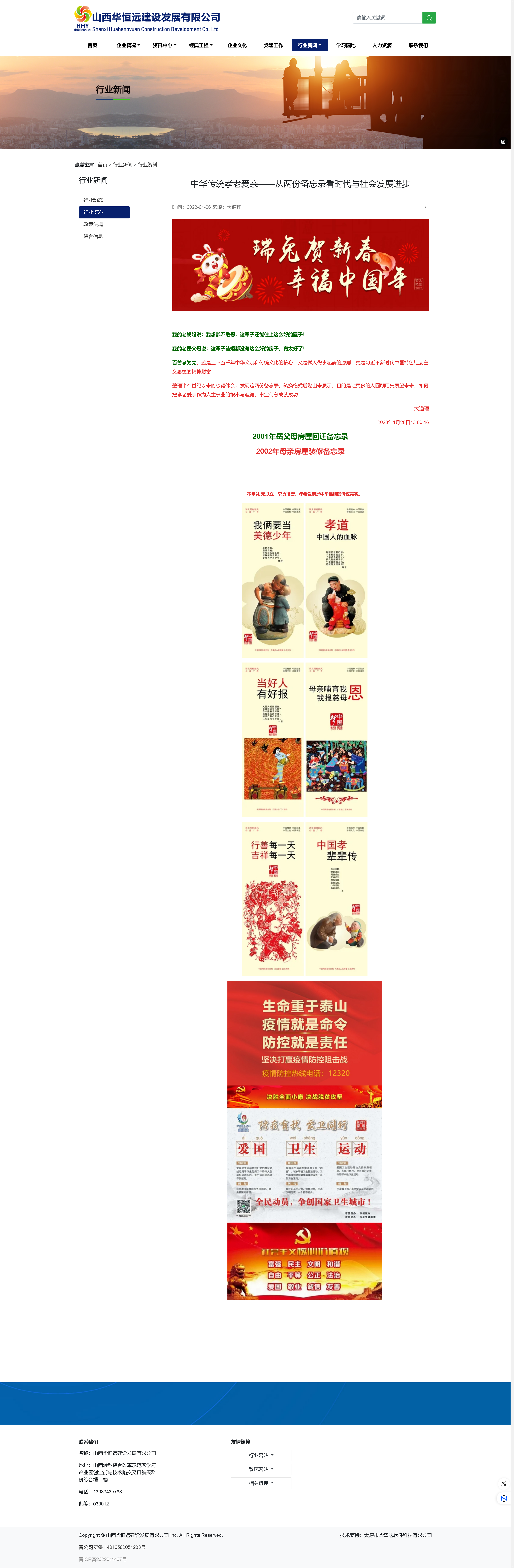This screenshot has width=514, height=1568.
Task: Expand the 行业网站 friendly links dropdown
Action: tap(261, 1455)
